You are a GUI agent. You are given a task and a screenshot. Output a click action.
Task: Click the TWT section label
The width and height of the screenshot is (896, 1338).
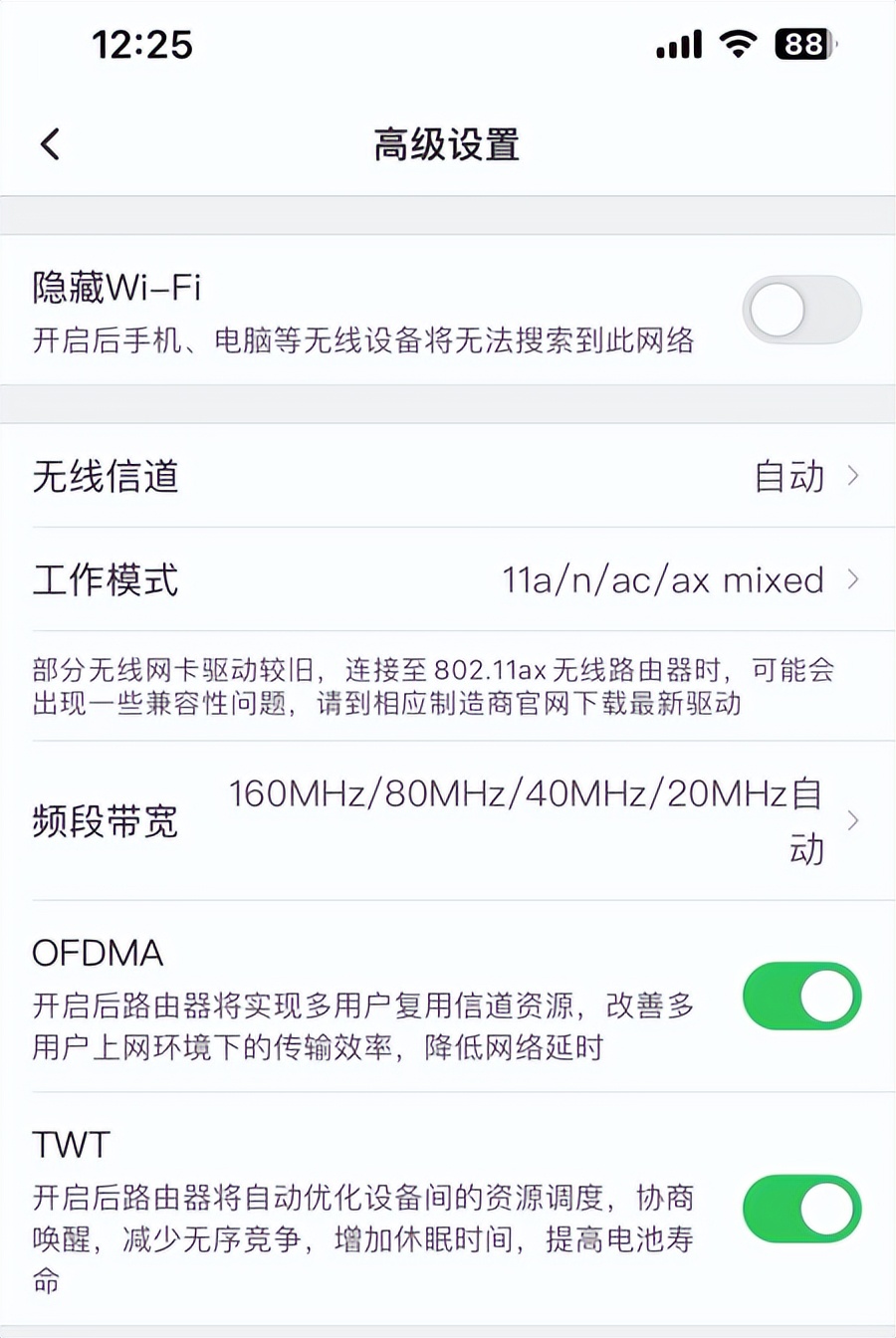pyautogui.click(x=70, y=1145)
